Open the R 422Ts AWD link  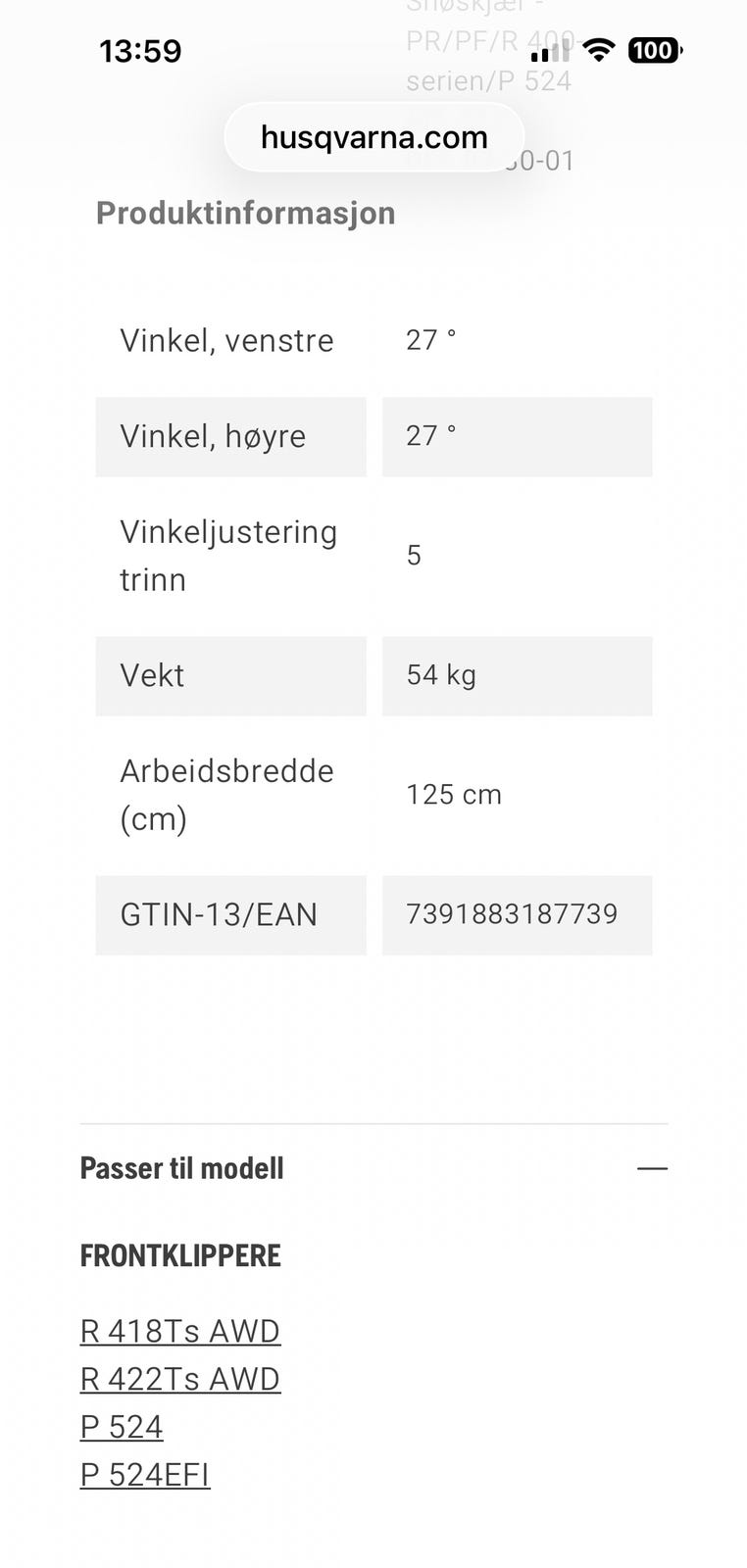tap(180, 1379)
